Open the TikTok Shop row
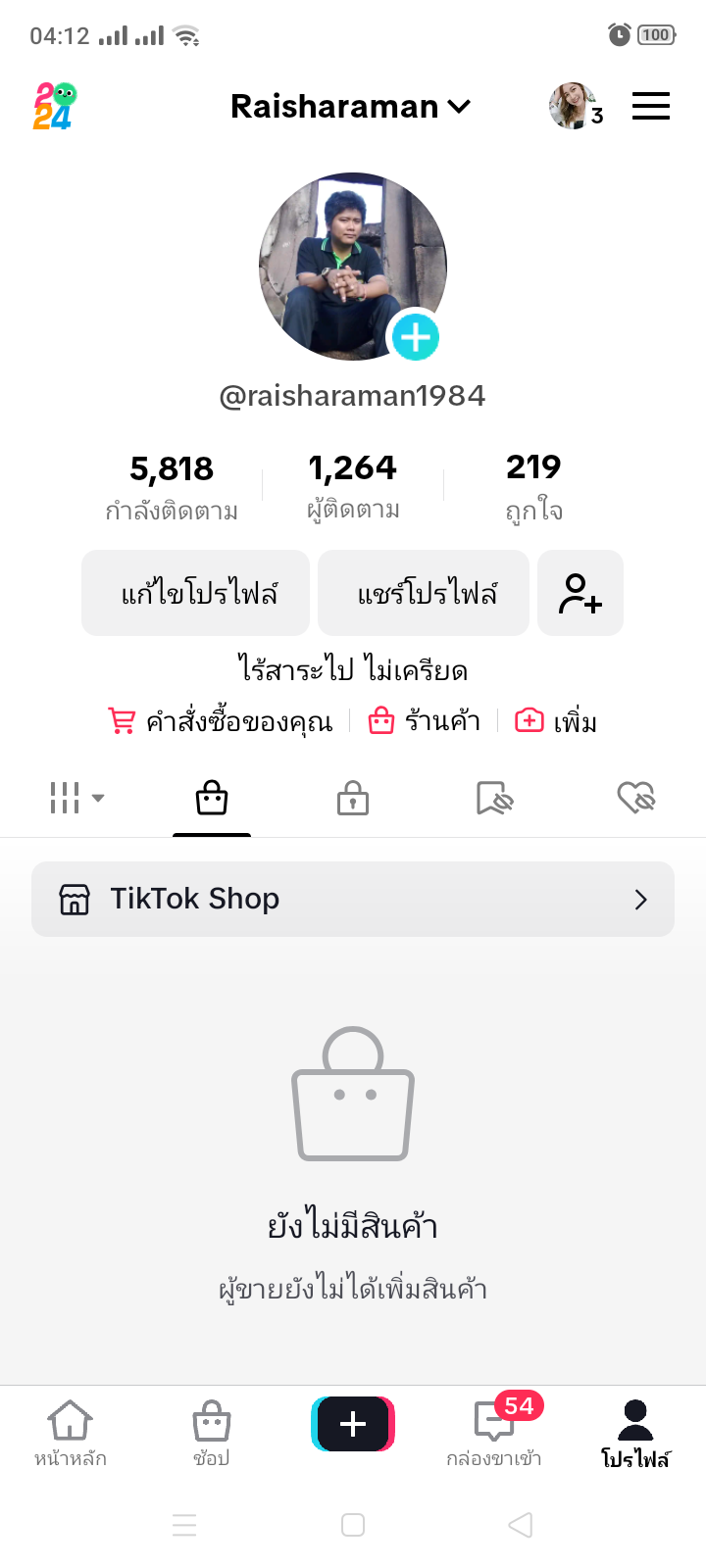Screen dimensions: 706x1568 click(353, 899)
